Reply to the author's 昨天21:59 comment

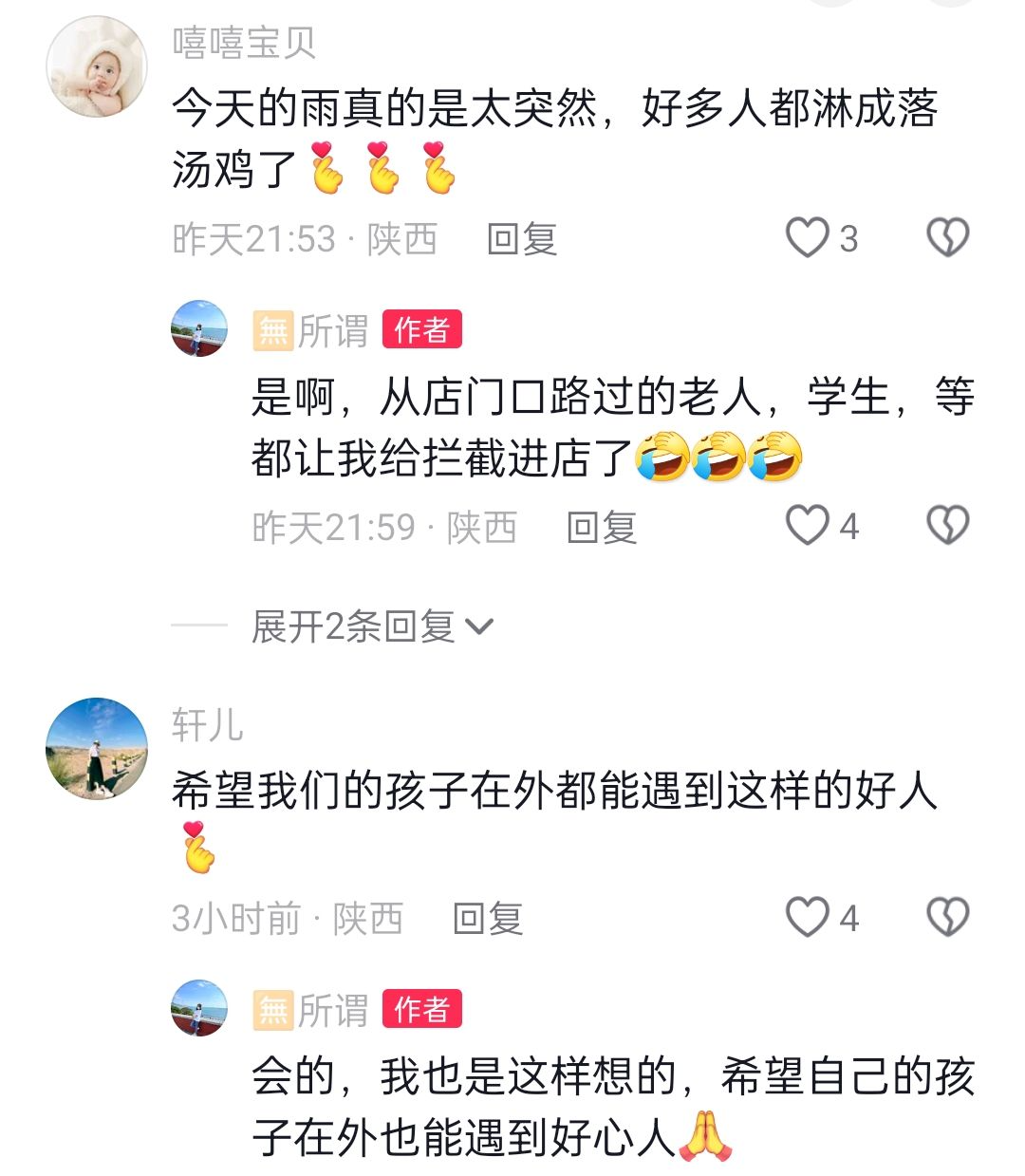pyautogui.click(x=601, y=527)
